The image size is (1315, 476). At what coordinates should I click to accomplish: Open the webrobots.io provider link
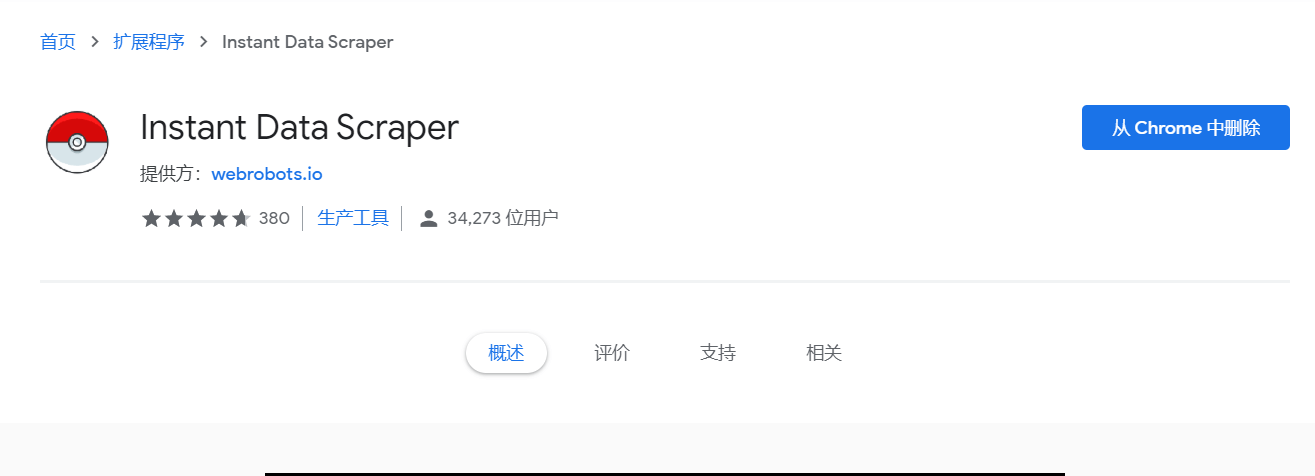click(266, 174)
